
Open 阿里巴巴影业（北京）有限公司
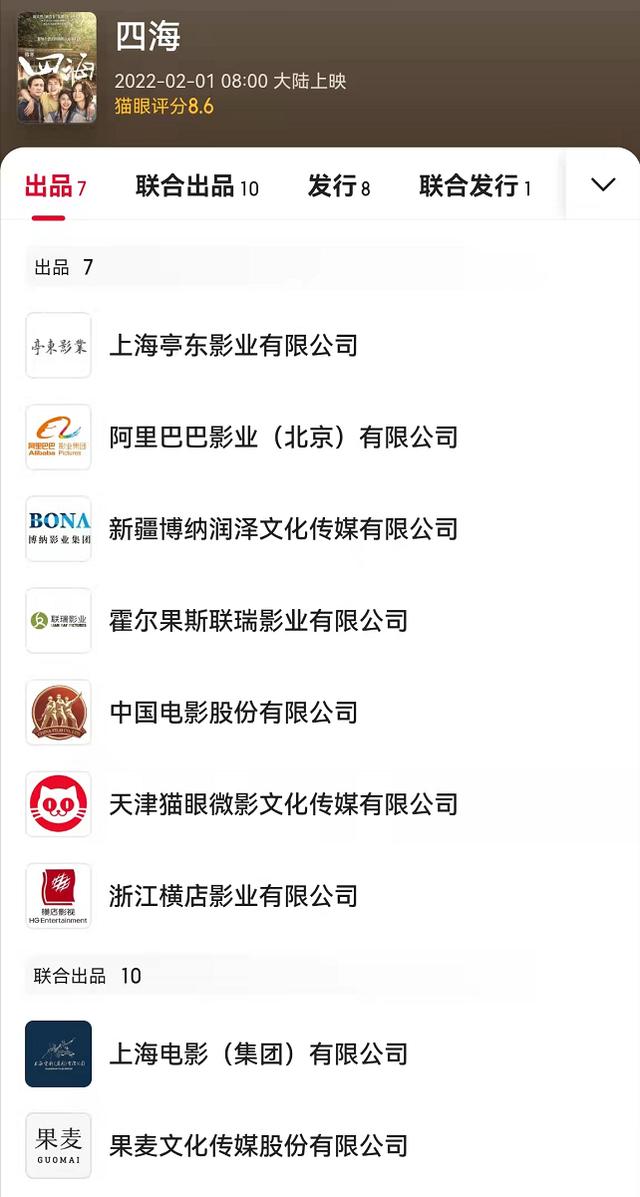320,437
